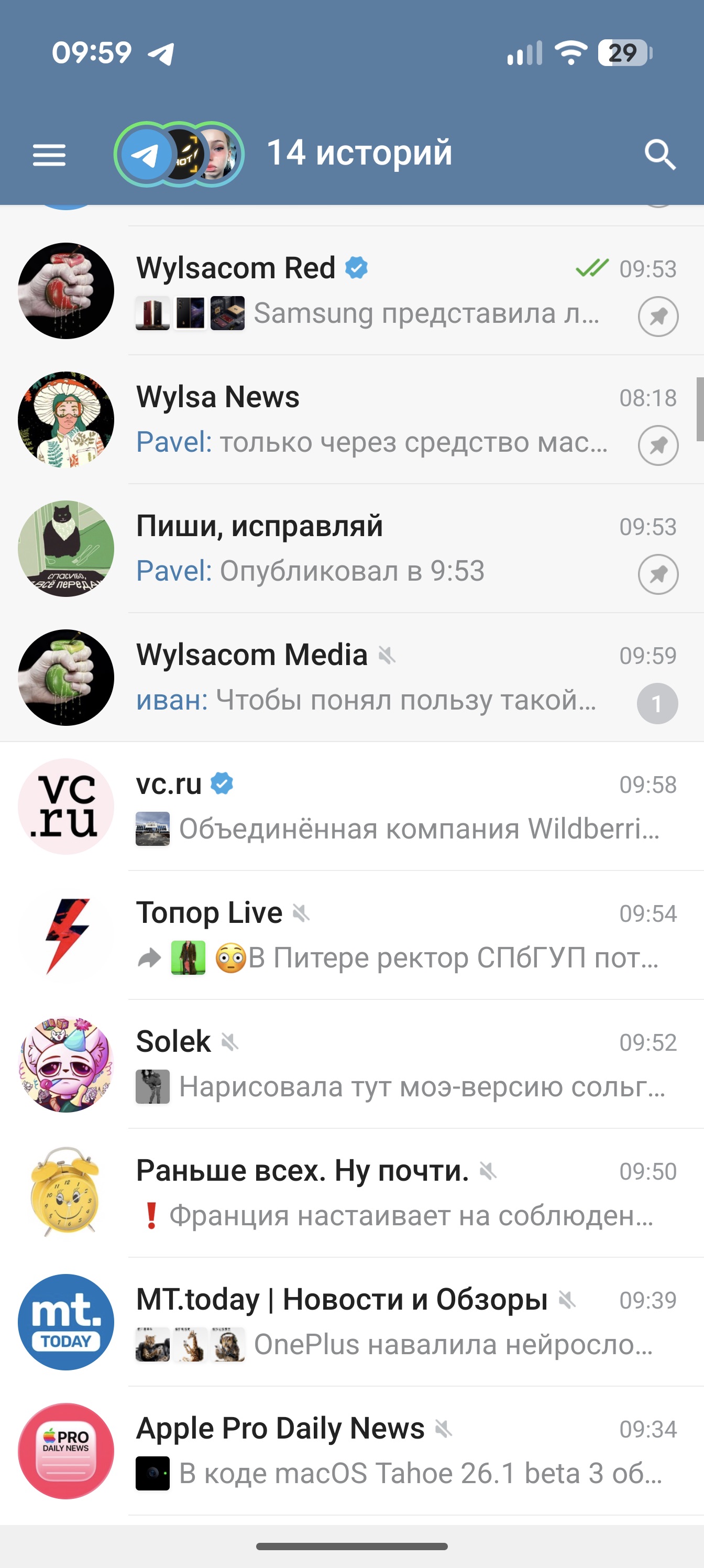Open the hamburger navigation menu
The width and height of the screenshot is (704, 1568).
pyautogui.click(x=49, y=155)
